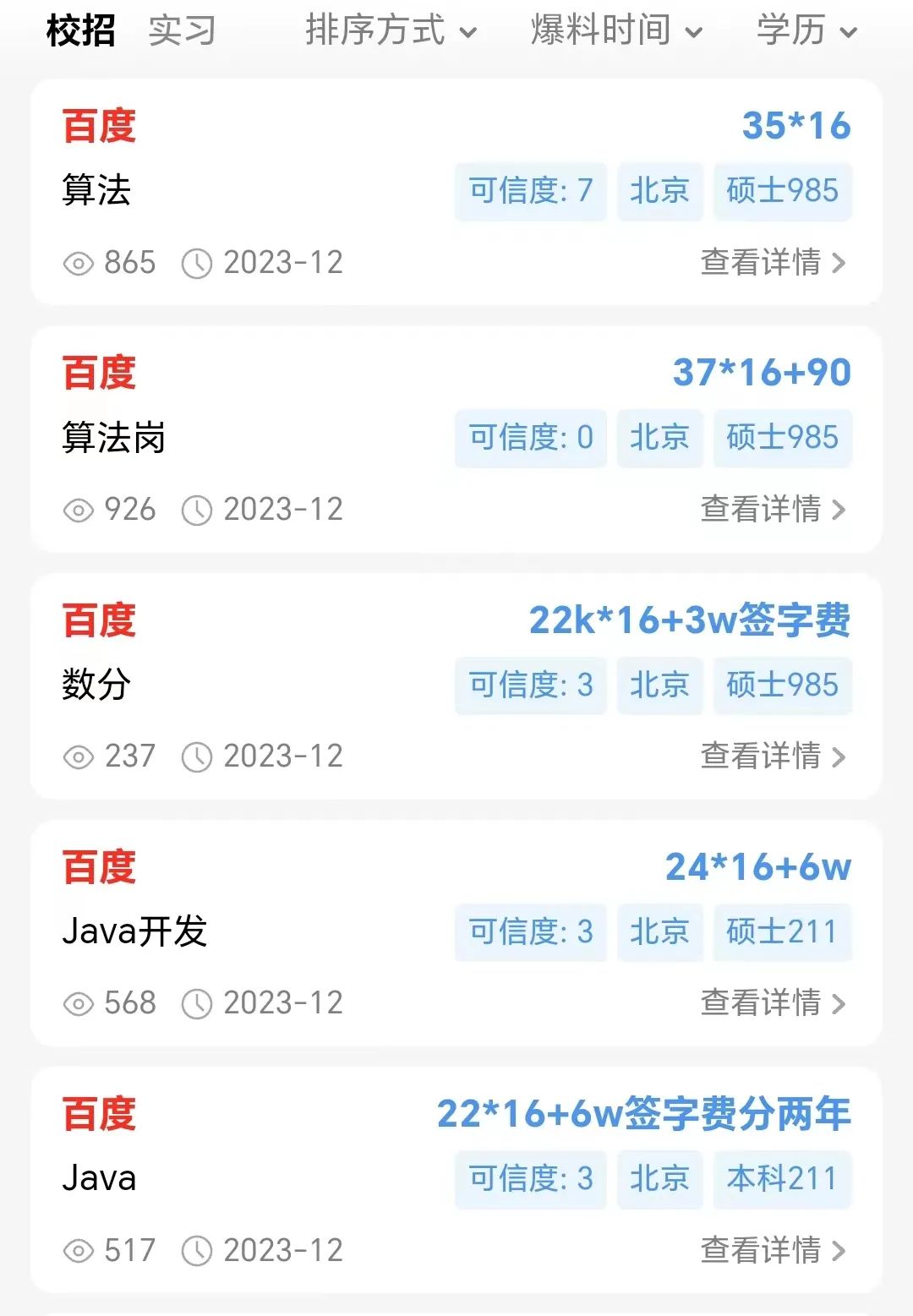View details of the 算法岗 37*16+90 offer
Screen dimensions: 913x1316
773,509
